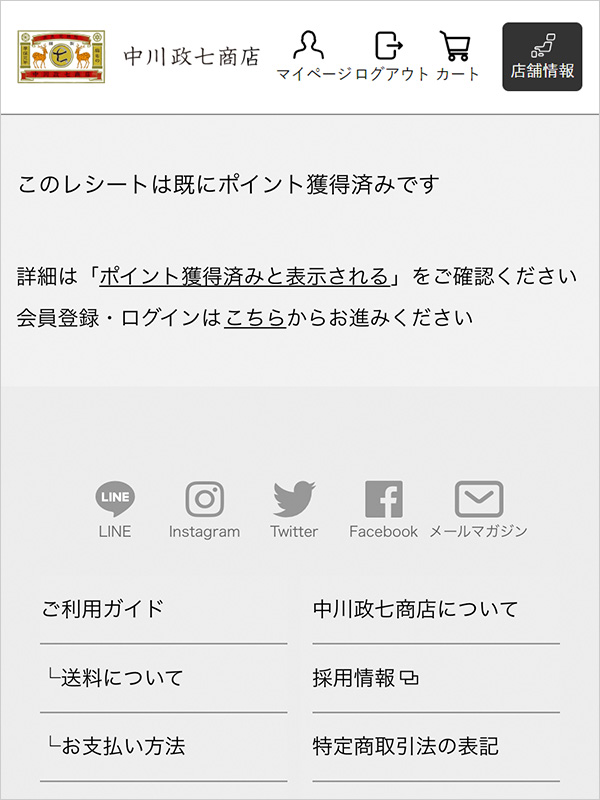This screenshot has height=800, width=600.
Task: Visit the Instagram page
Action: point(204,509)
